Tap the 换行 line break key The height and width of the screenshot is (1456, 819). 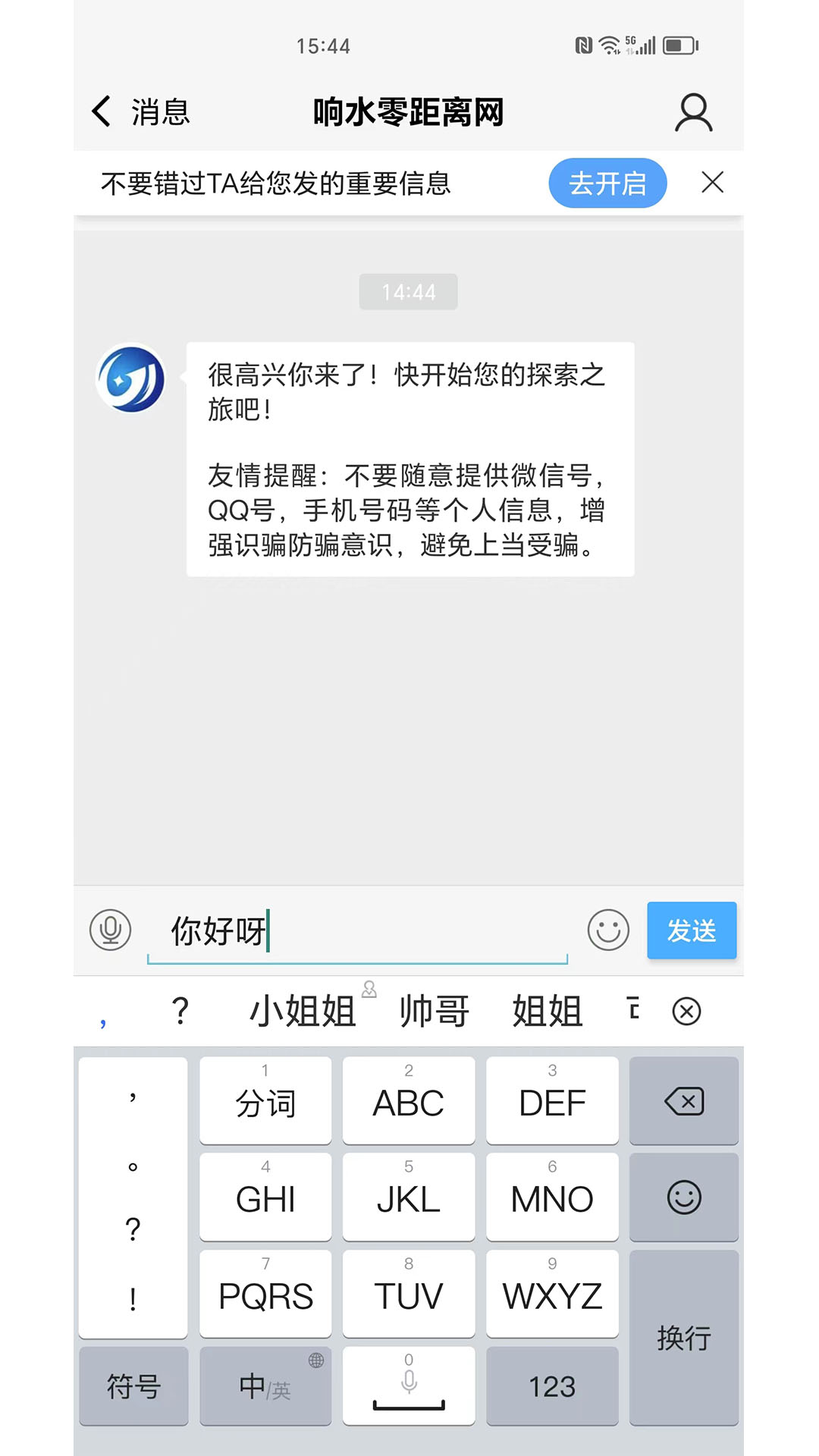click(683, 1338)
